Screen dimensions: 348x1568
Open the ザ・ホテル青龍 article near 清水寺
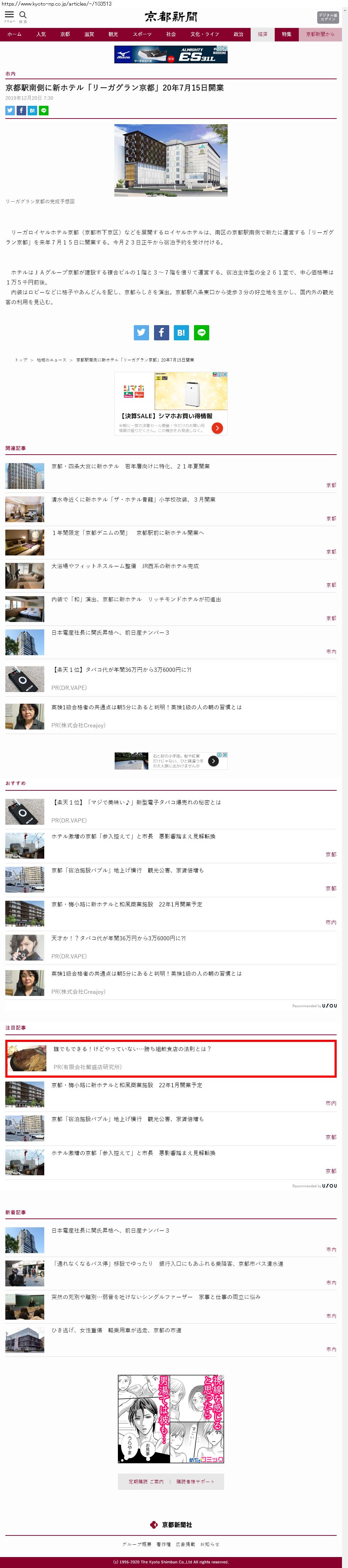pyautogui.click(x=133, y=500)
